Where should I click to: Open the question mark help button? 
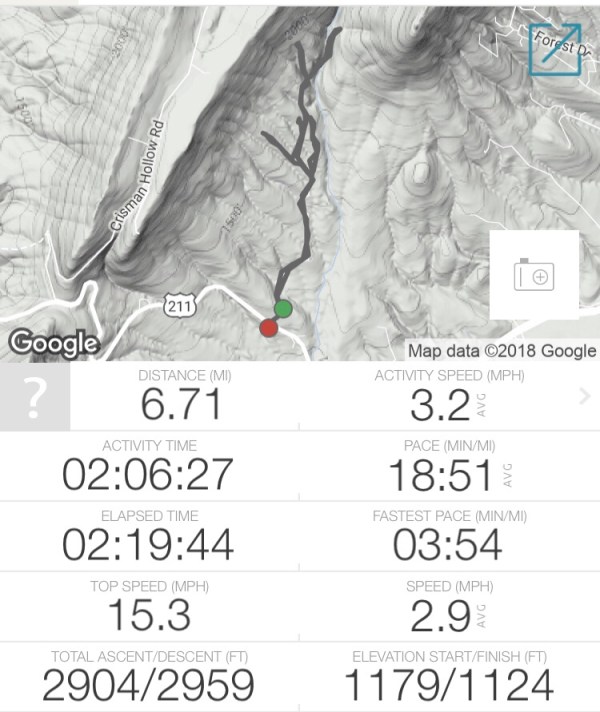[x=35, y=398]
